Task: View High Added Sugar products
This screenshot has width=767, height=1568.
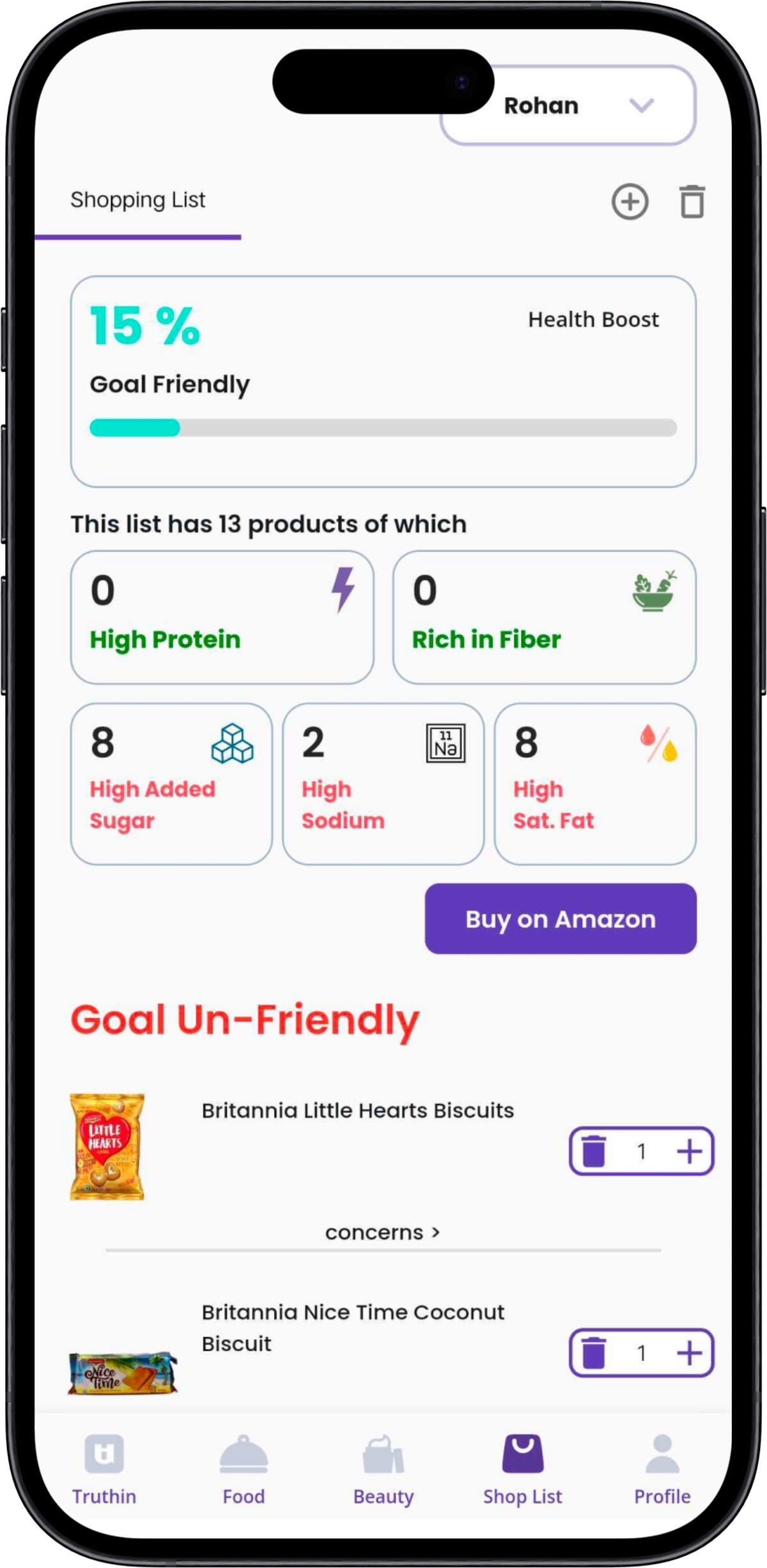Action: coord(171,784)
